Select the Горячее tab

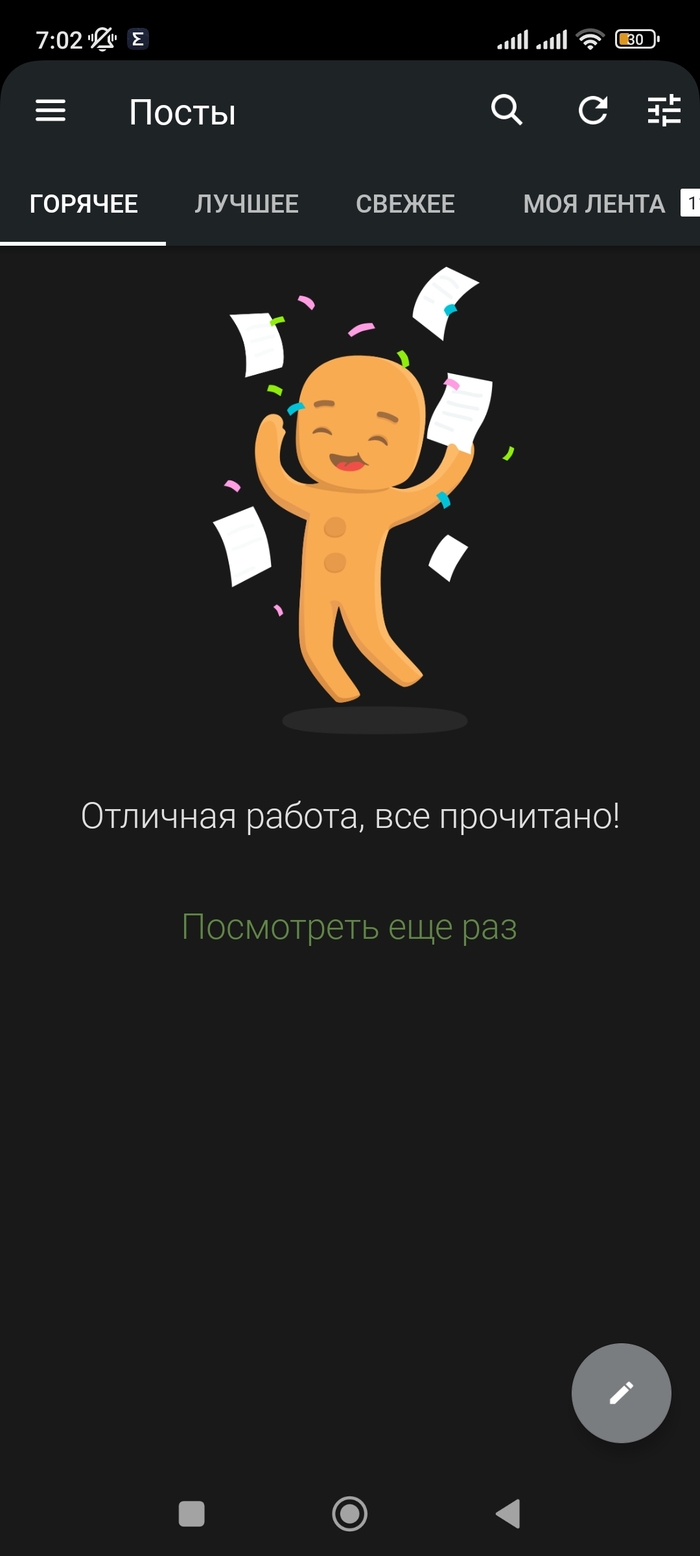click(x=84, y=204)
